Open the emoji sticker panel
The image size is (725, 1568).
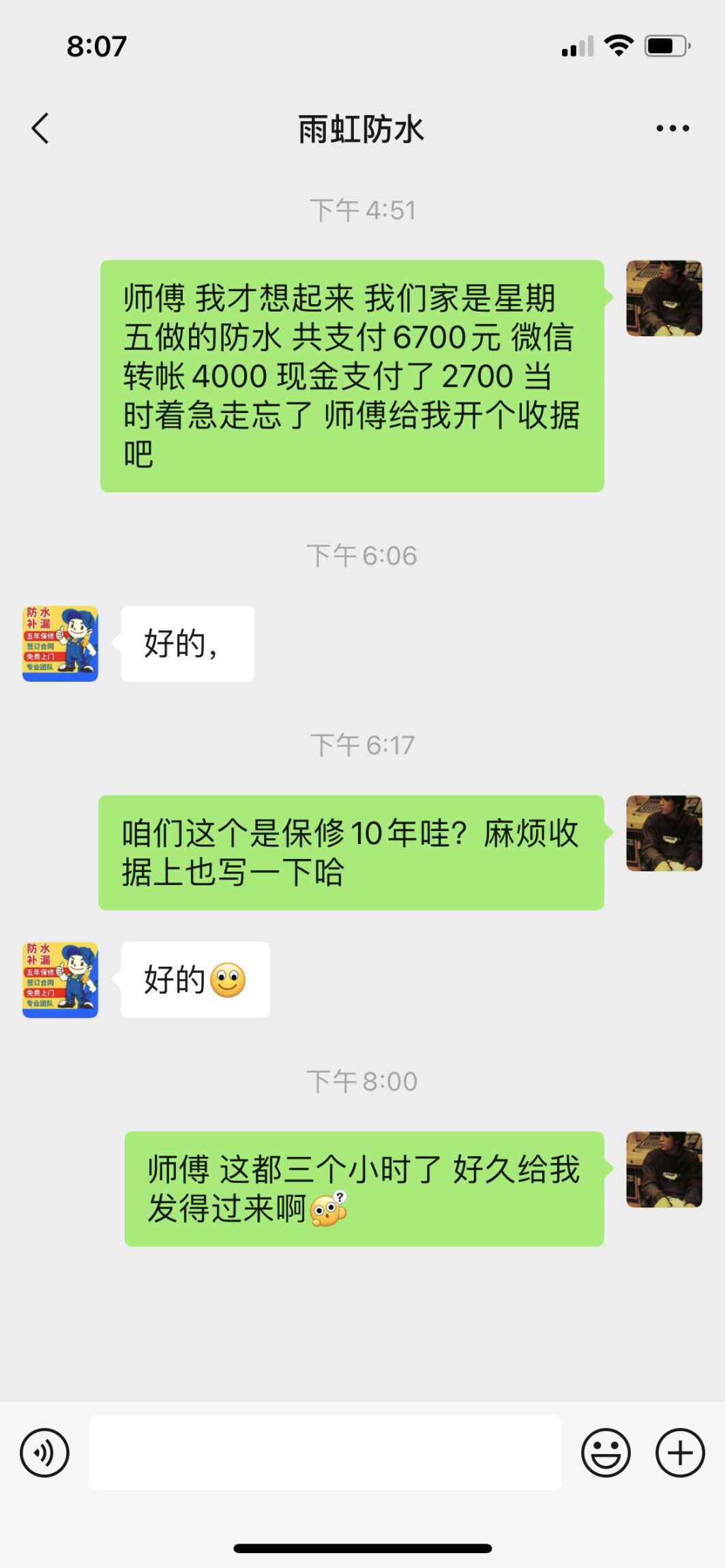(x=606, y=1453)
